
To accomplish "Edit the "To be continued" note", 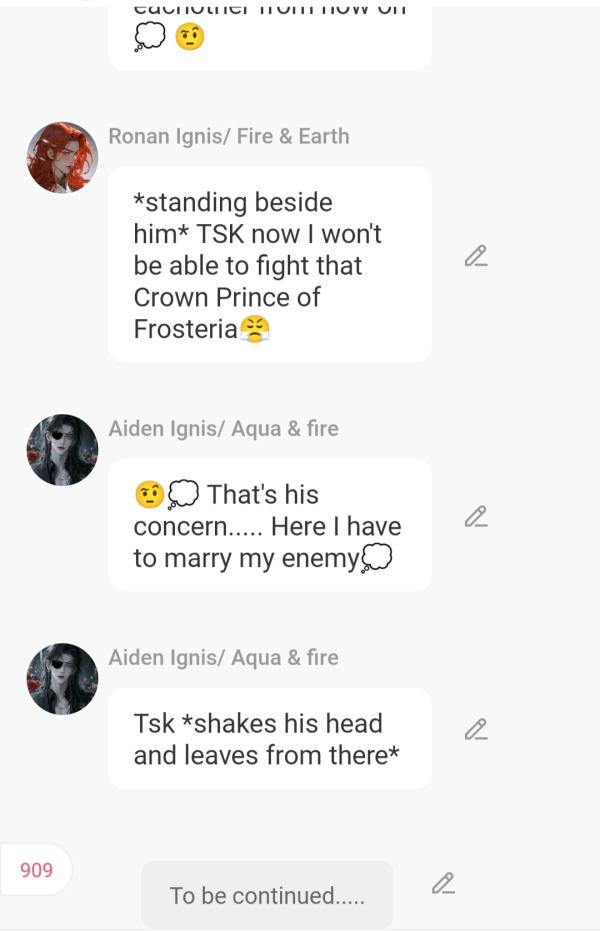I will pyautogui.click(x=443, y=883).
